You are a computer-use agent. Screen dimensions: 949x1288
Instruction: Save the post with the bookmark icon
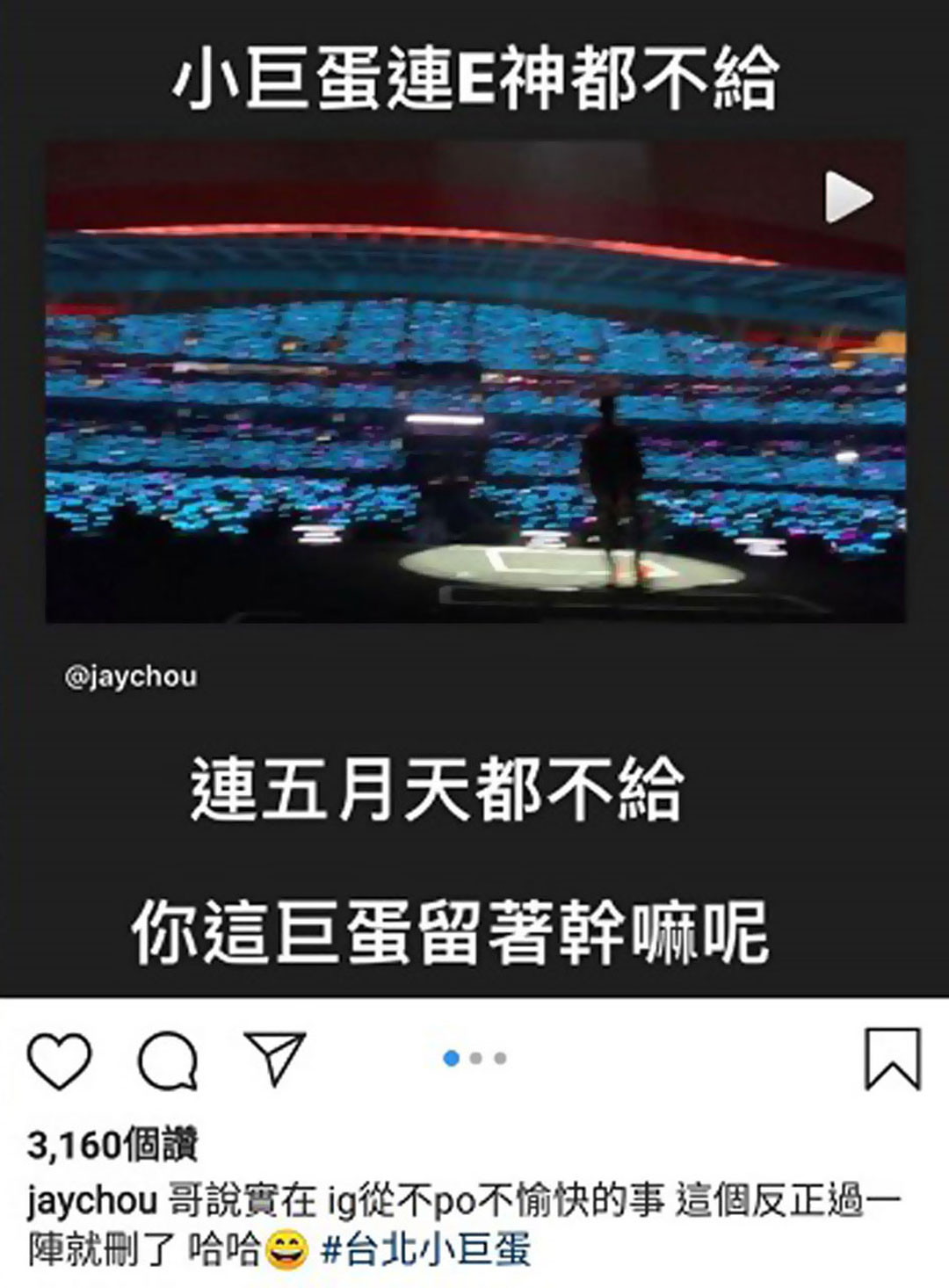click(892, 1059)
